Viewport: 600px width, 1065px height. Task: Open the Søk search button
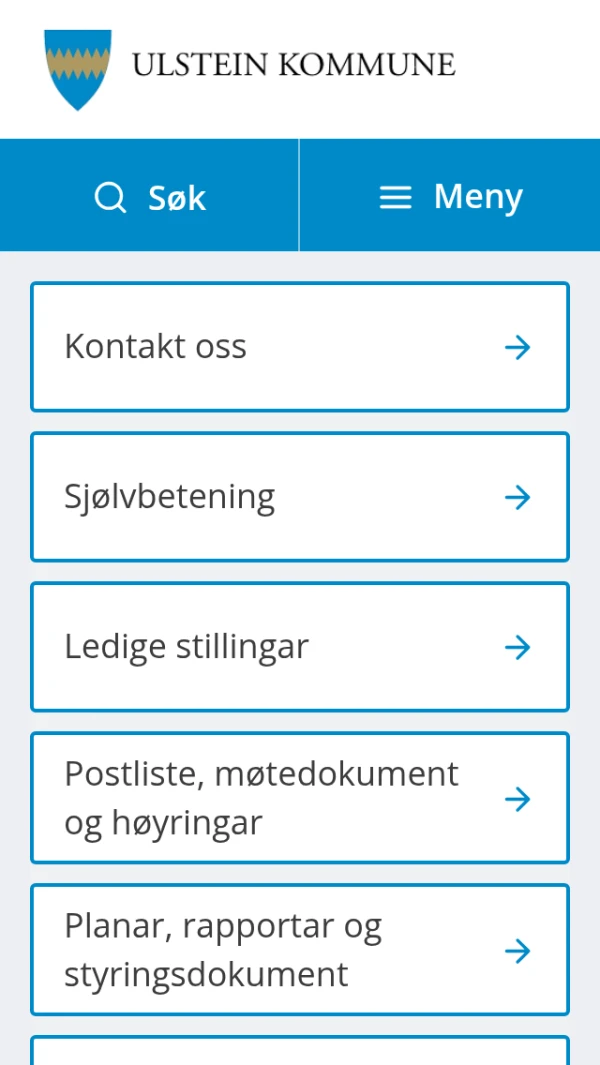coord(150,197)
